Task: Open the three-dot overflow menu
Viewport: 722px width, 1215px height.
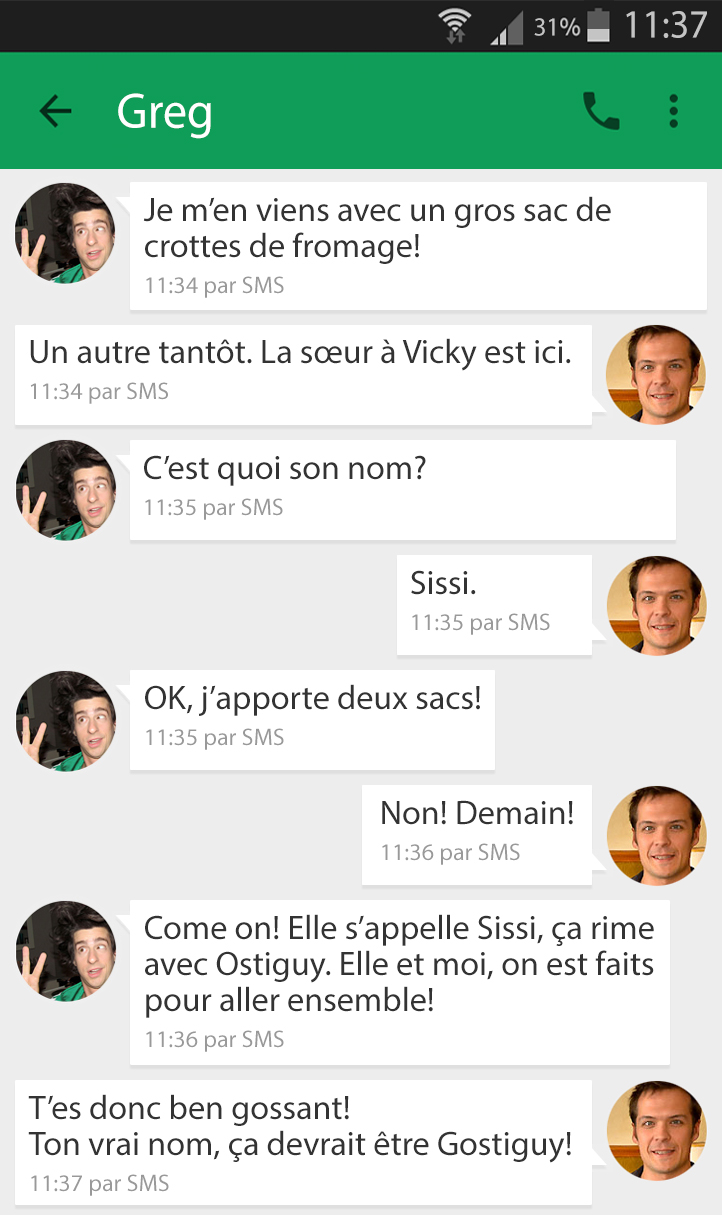Action: 674,111
